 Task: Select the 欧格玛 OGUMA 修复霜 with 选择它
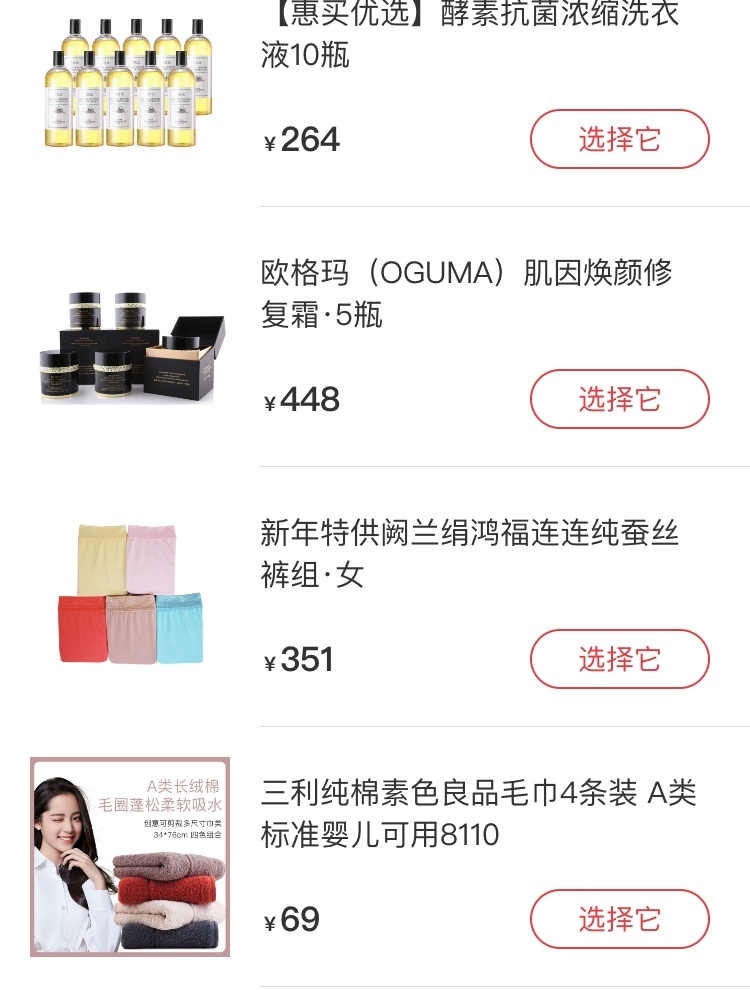(619, 399)
